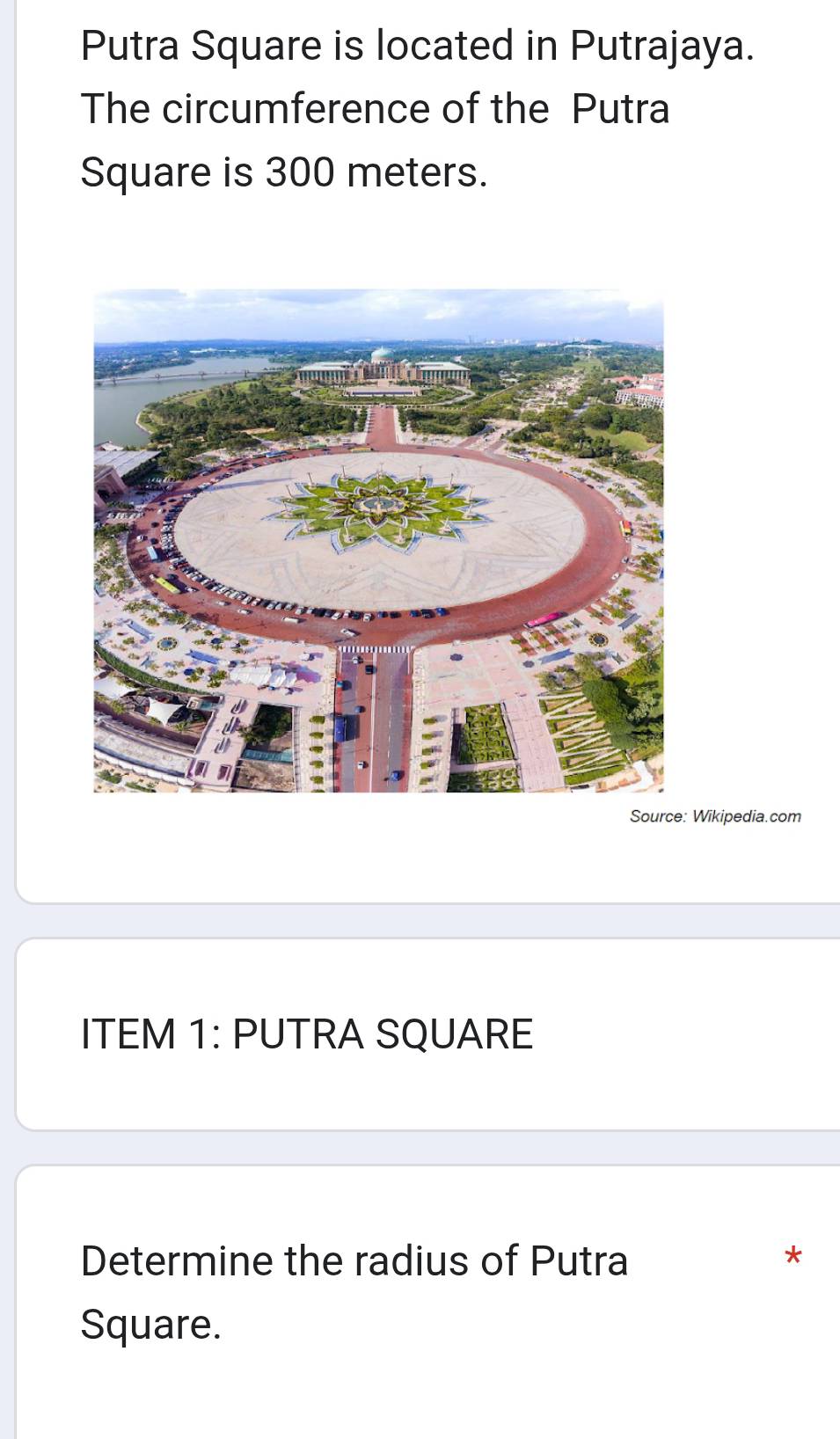The width and height of the screenshot is (840, 1439).
Task: Click below the question to enter an answer
Action: [352, 1407]
